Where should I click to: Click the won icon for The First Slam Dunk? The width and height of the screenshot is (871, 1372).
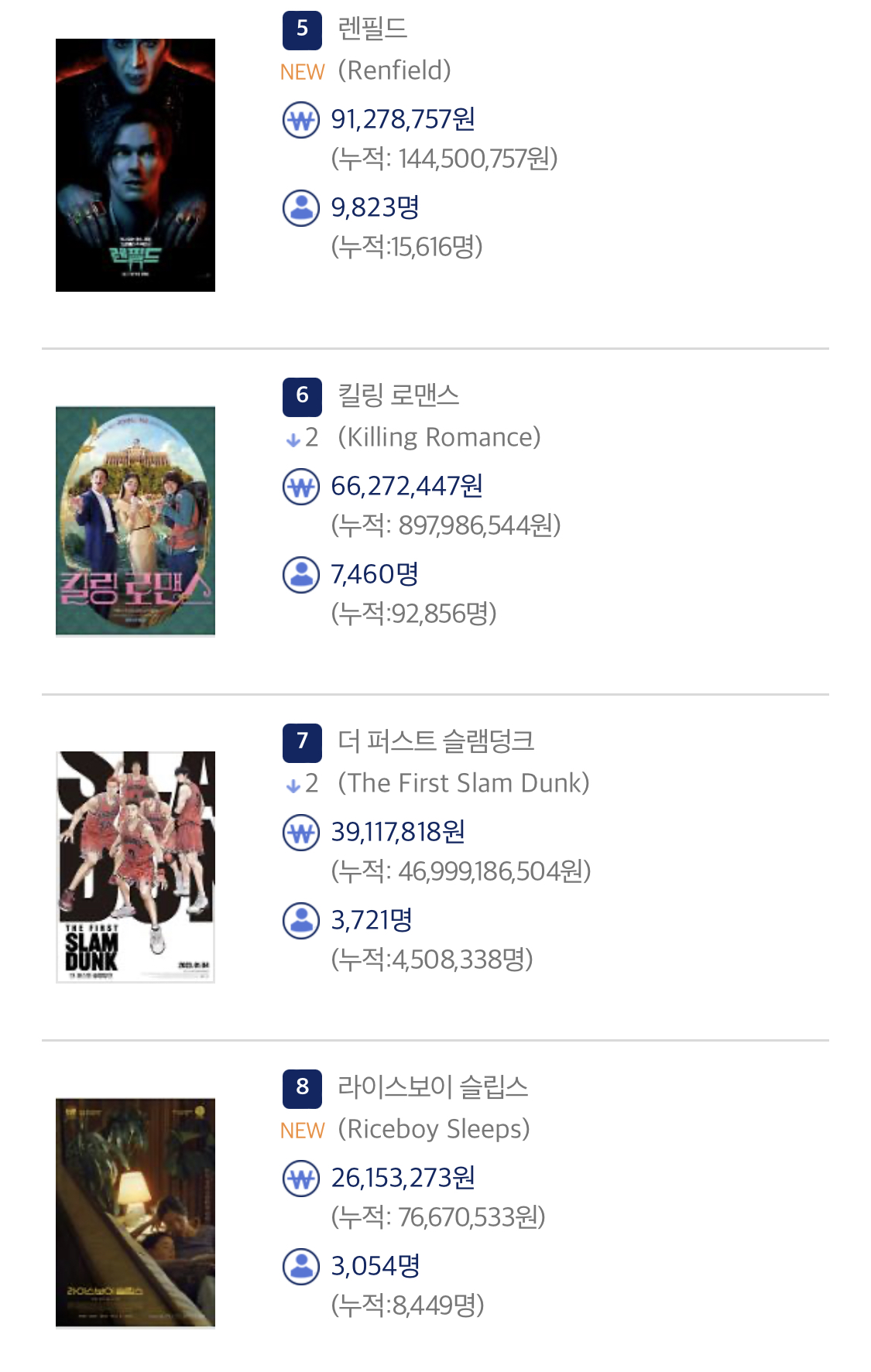coord(300,833)
